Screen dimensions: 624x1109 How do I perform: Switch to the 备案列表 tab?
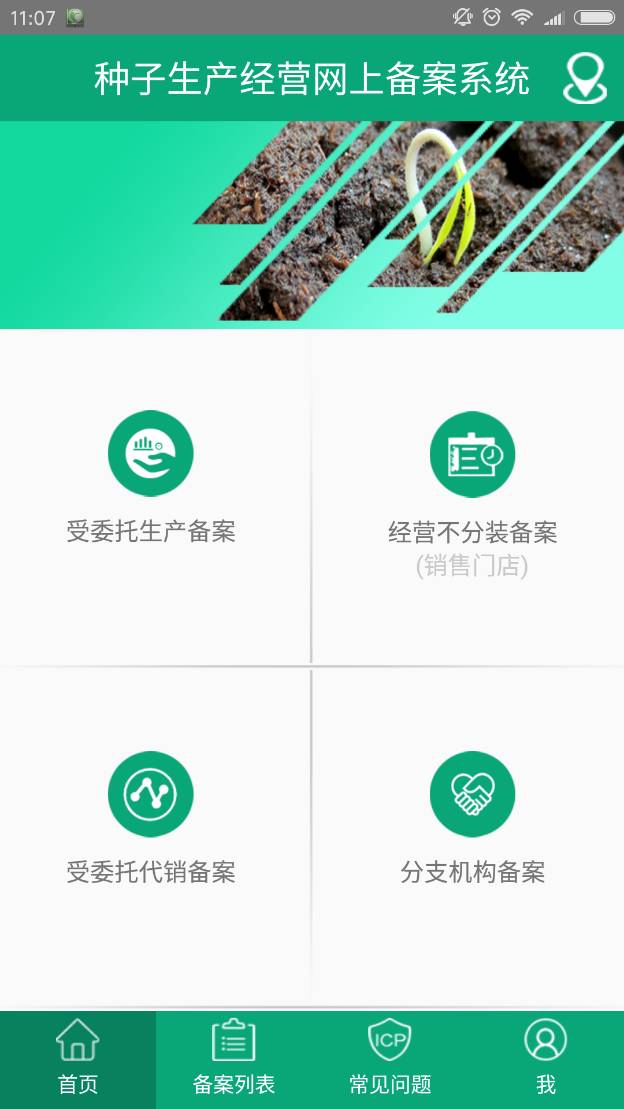pyautogui.click(x=234, y=1059)
